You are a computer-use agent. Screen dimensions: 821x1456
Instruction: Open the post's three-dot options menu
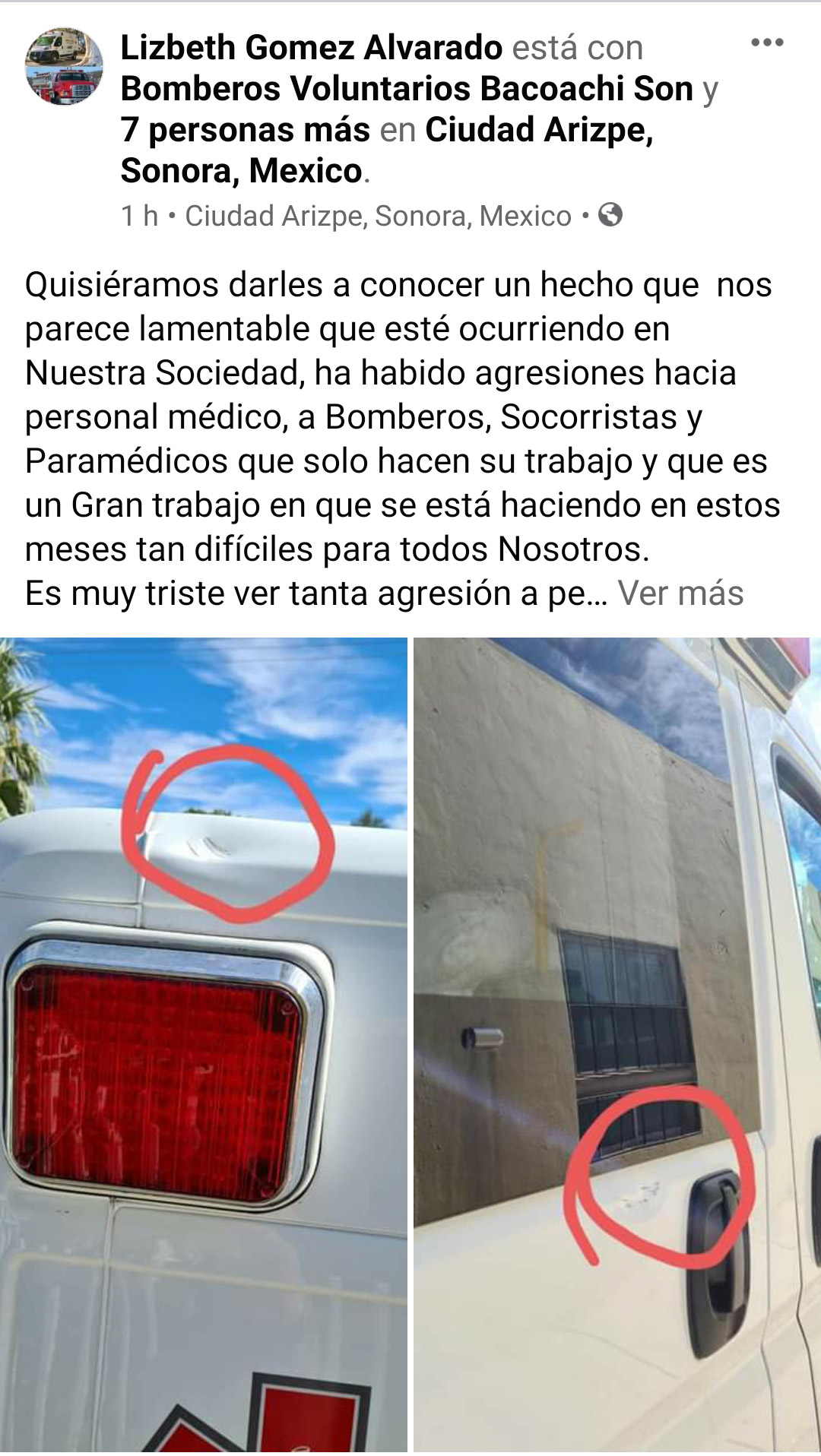coord(766,43)
